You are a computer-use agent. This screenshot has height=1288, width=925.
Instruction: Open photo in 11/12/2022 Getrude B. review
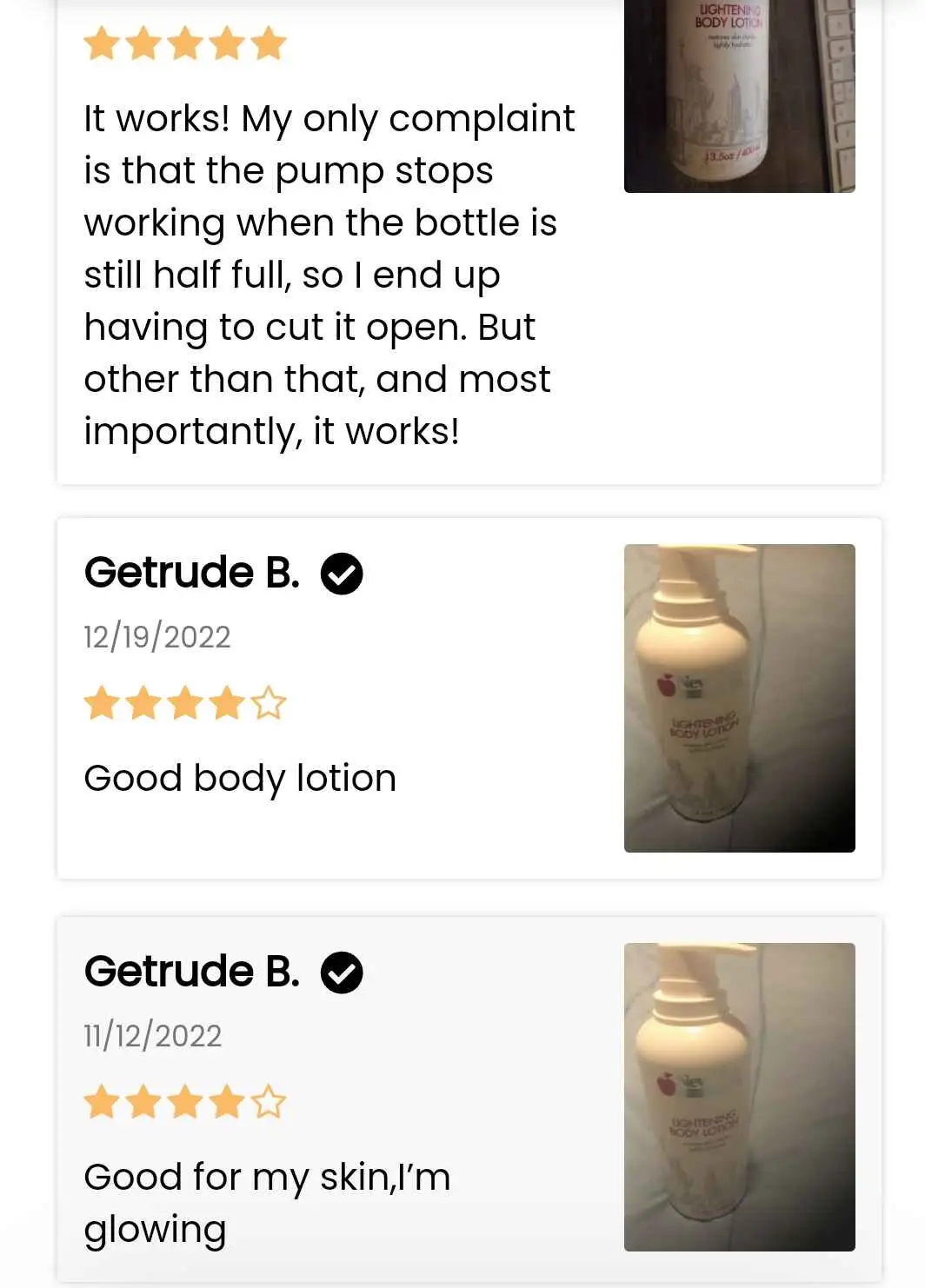coord(739,1097)
